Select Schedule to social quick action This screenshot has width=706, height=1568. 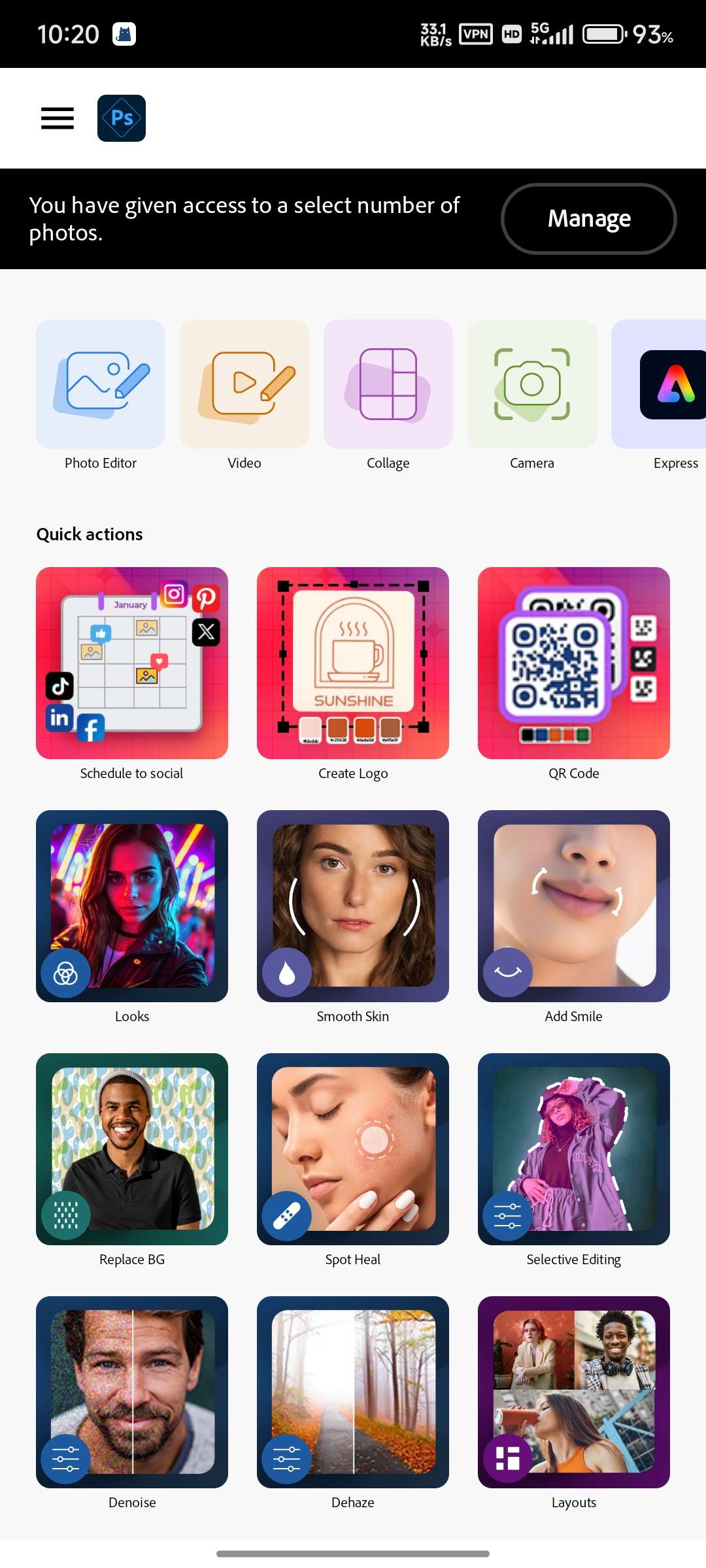132,663
